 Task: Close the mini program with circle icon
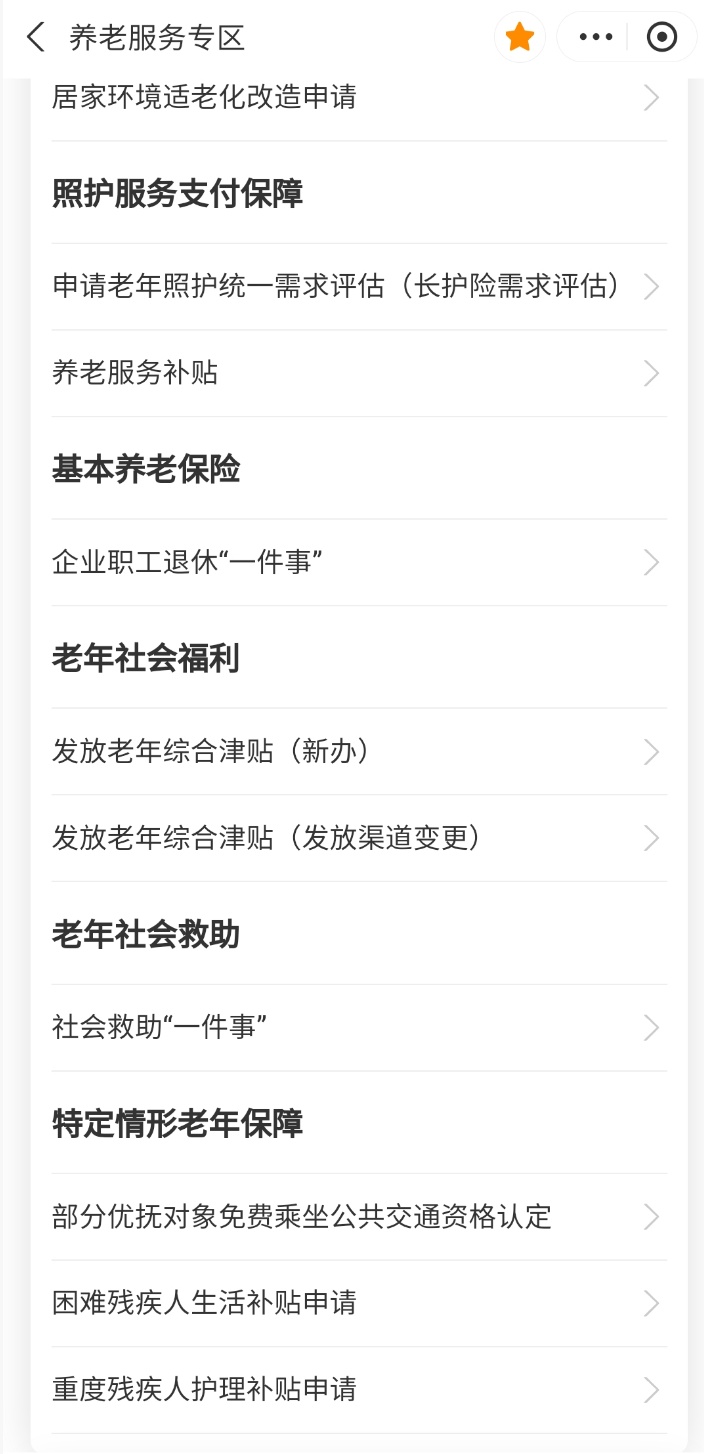[662, 38]
